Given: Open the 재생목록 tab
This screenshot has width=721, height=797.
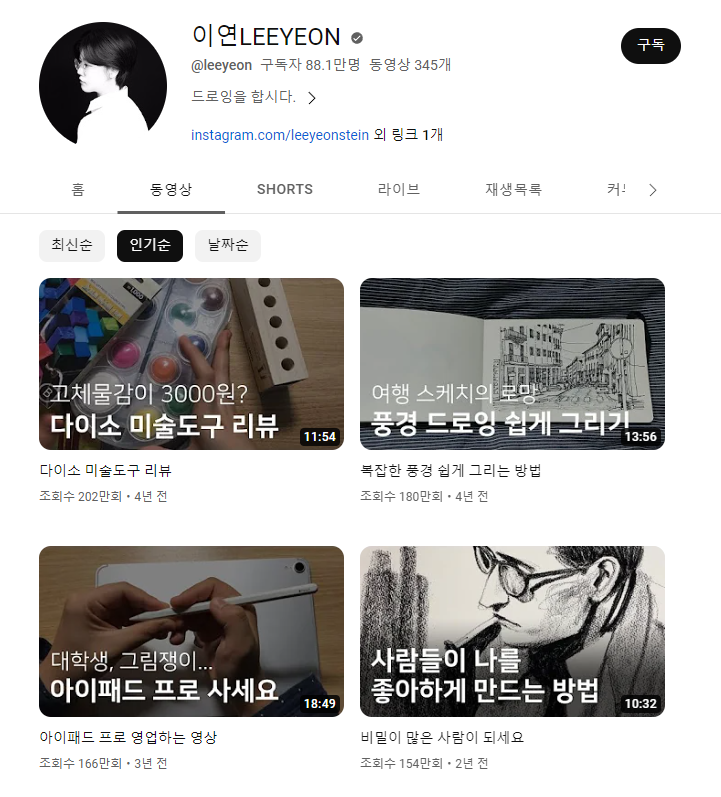Looking at the screenshot, I should (512, 189).
